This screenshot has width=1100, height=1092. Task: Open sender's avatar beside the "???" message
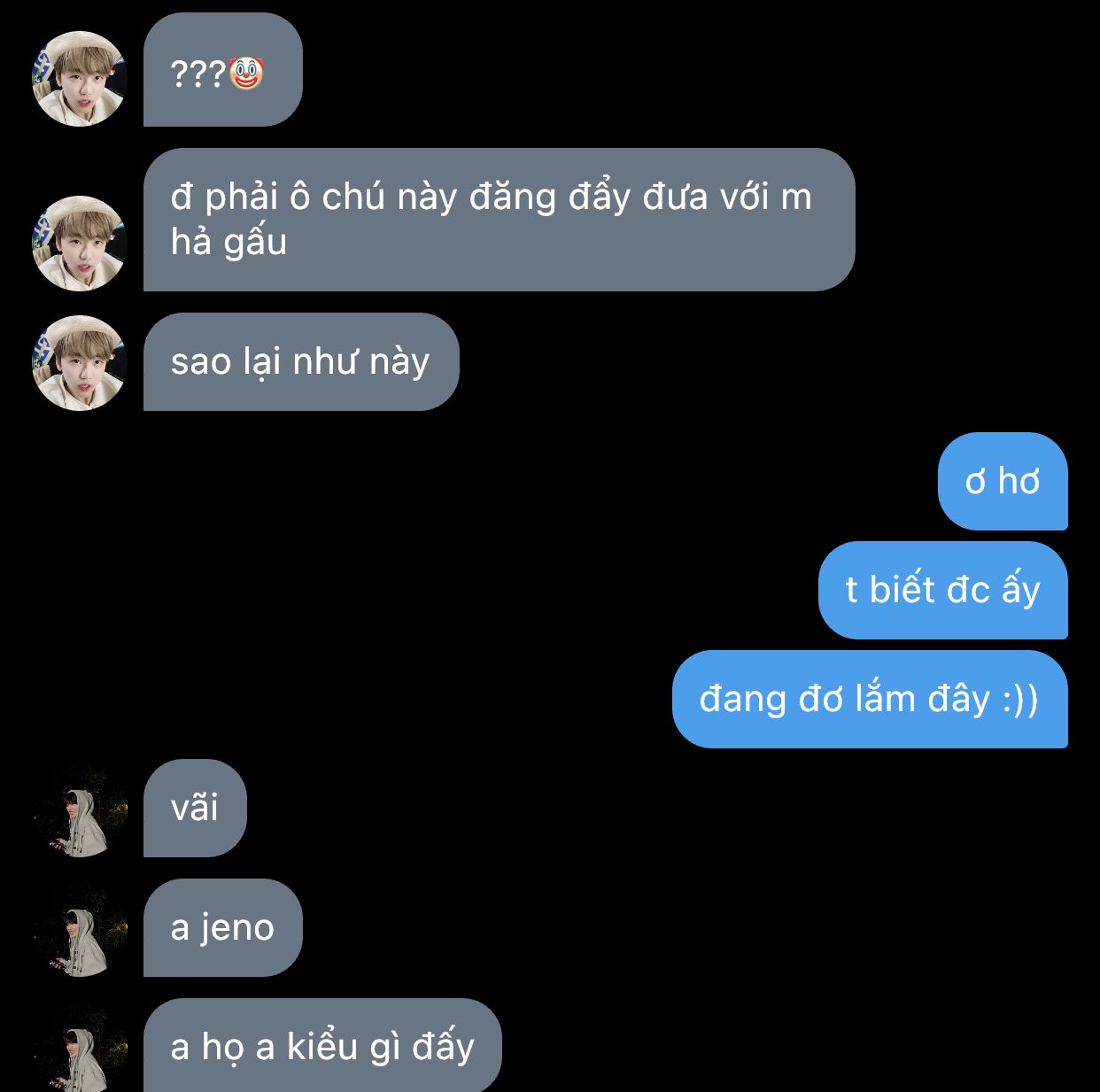click(x=80, y=79)
